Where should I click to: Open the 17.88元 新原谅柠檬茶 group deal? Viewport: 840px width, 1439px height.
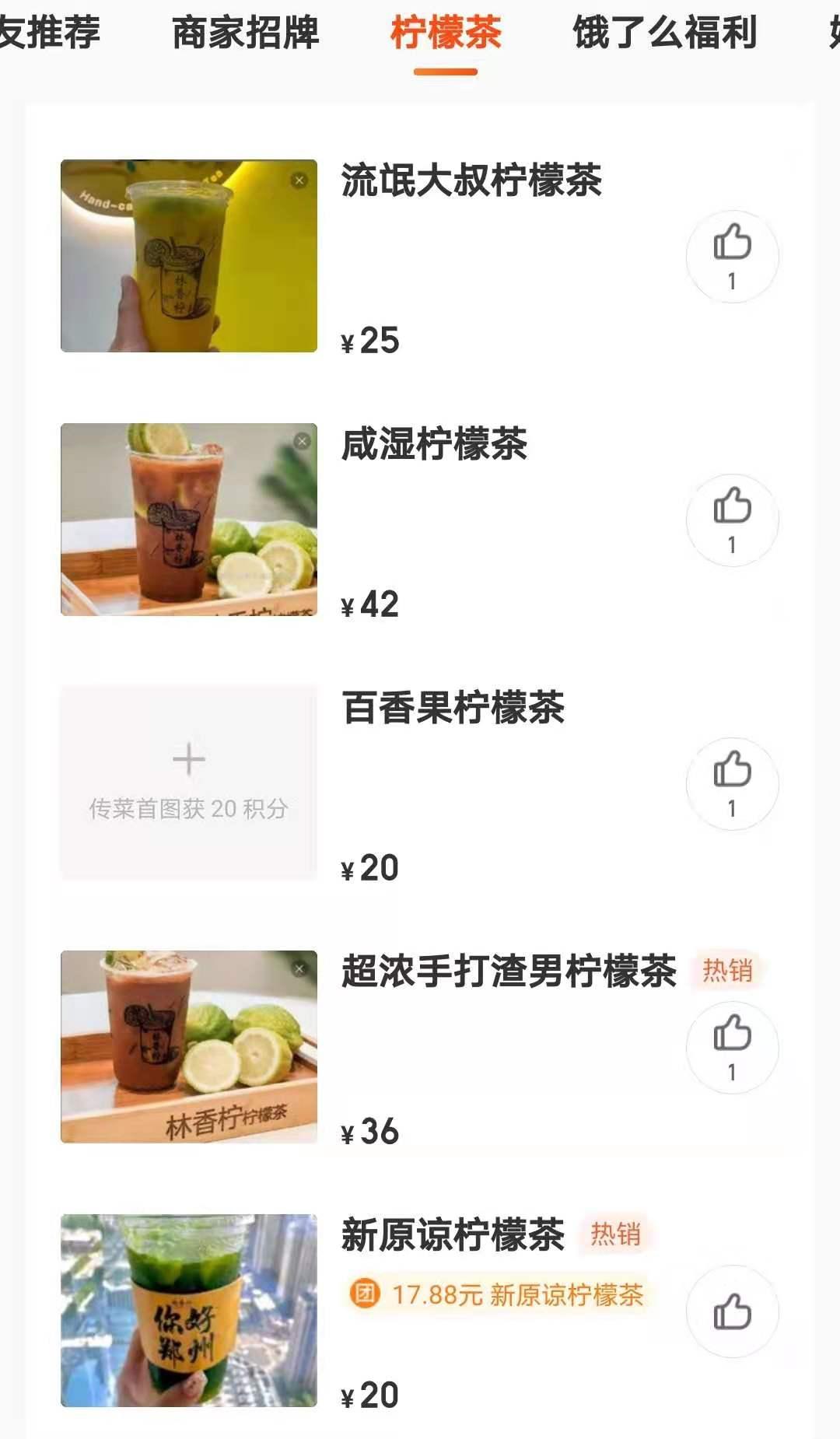click(498, 1294)
